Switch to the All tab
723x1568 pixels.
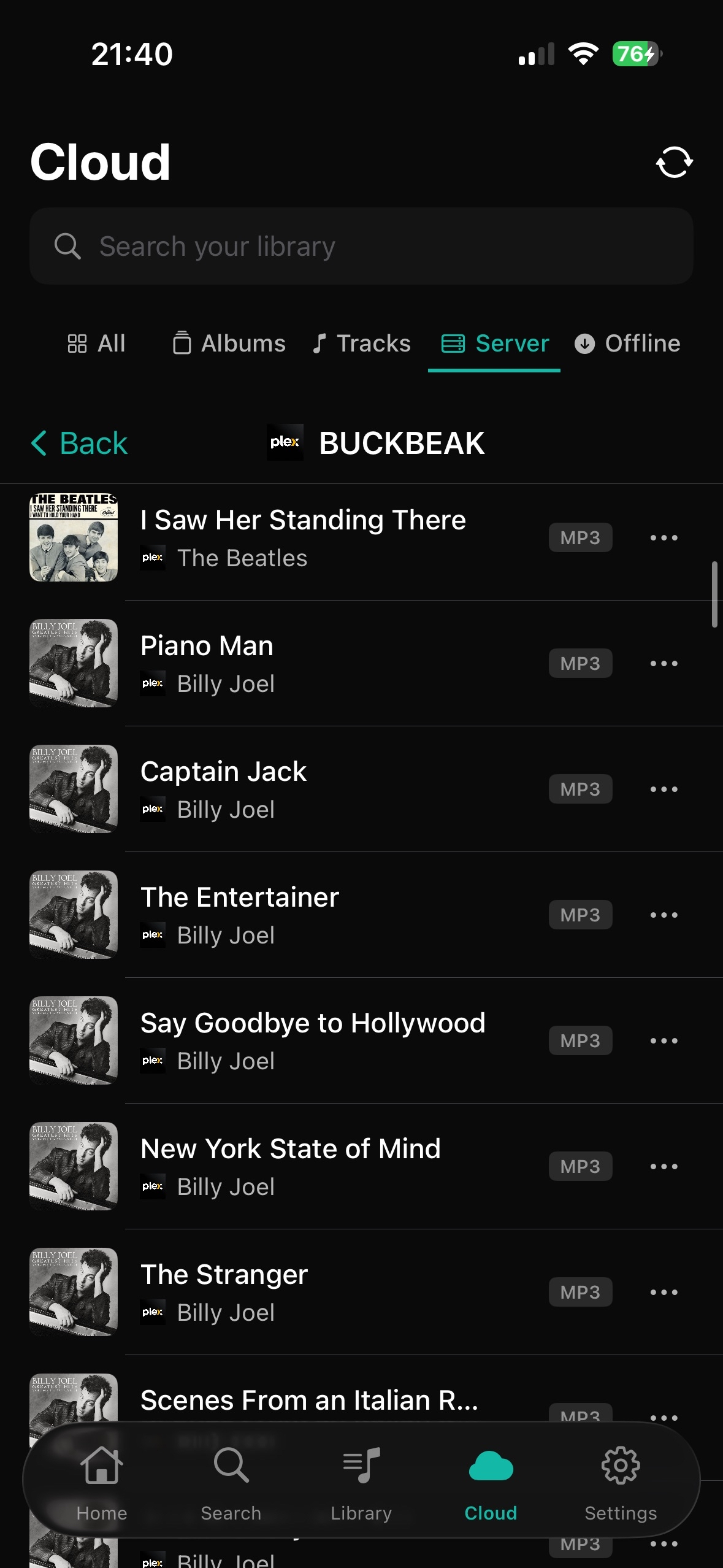coord(96,344)
